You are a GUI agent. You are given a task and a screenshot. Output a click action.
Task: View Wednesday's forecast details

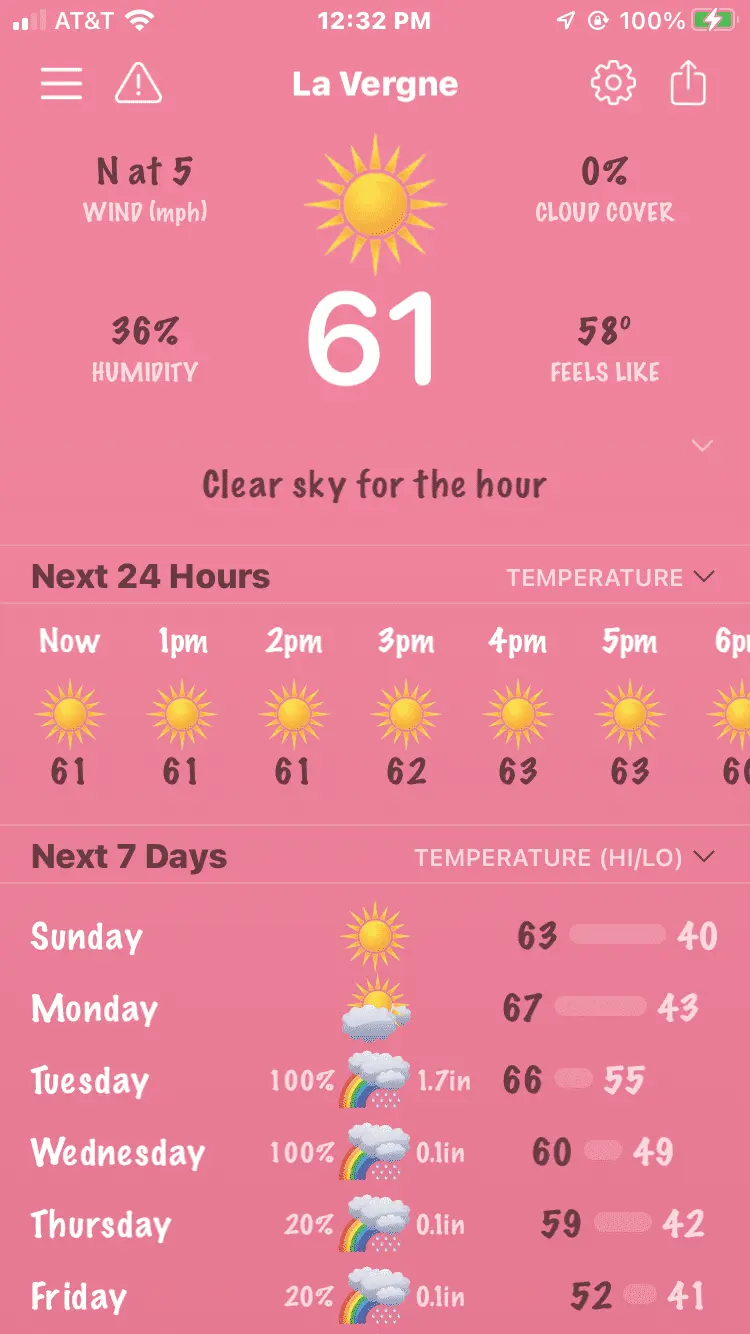click(x=374, y=1152)
